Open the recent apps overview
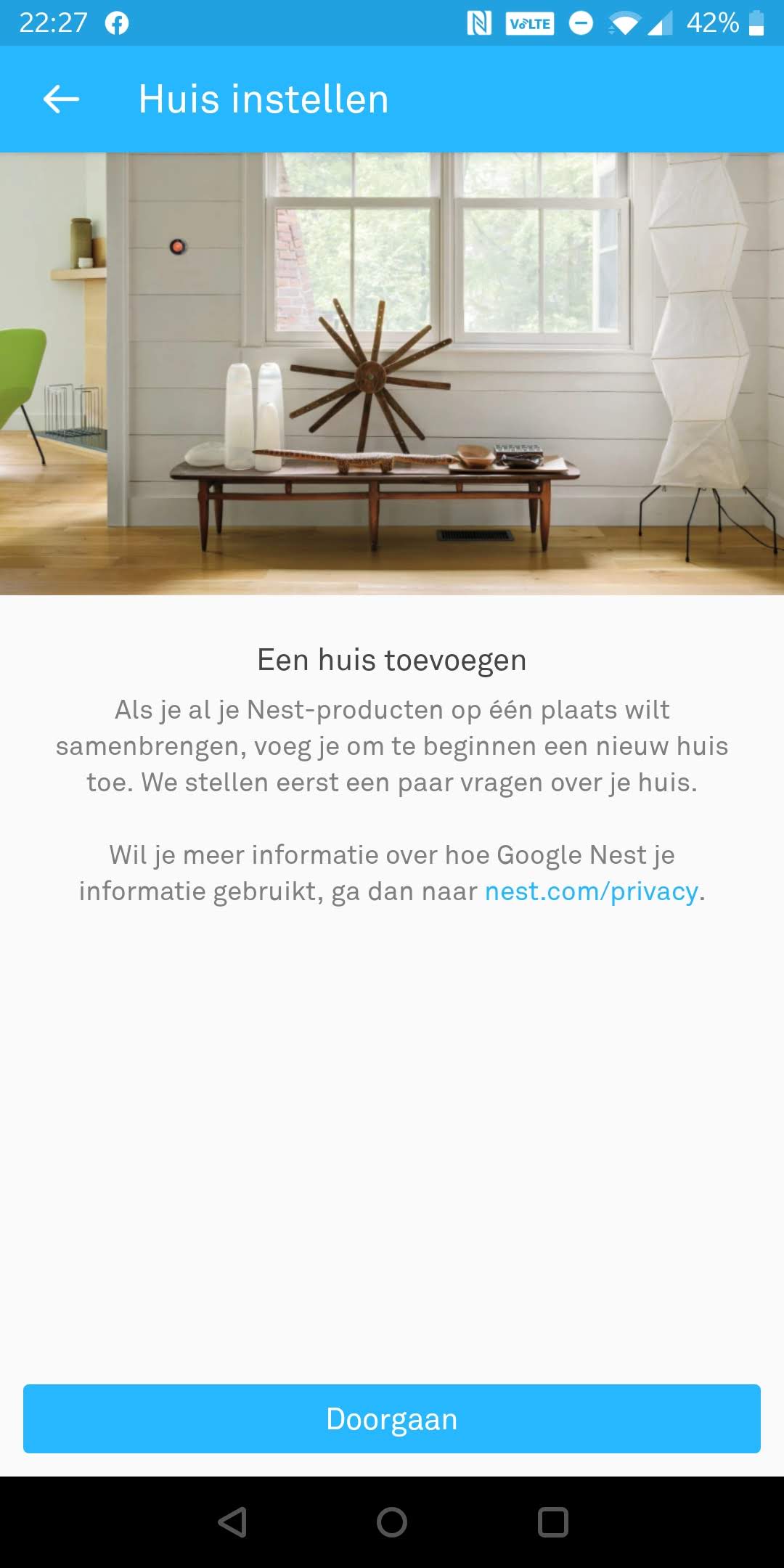Screen dimensions: 784x1568 click(552, 1522)
